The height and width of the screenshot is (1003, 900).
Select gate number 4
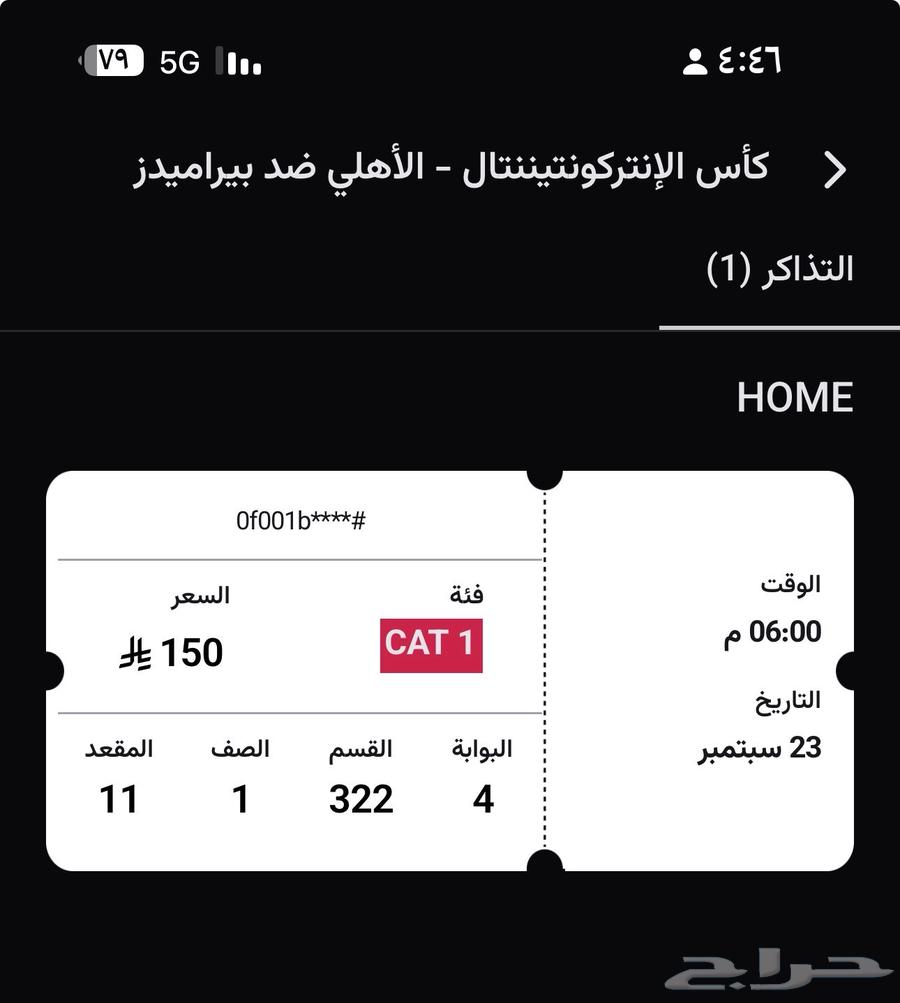click(x=483, y=798)
